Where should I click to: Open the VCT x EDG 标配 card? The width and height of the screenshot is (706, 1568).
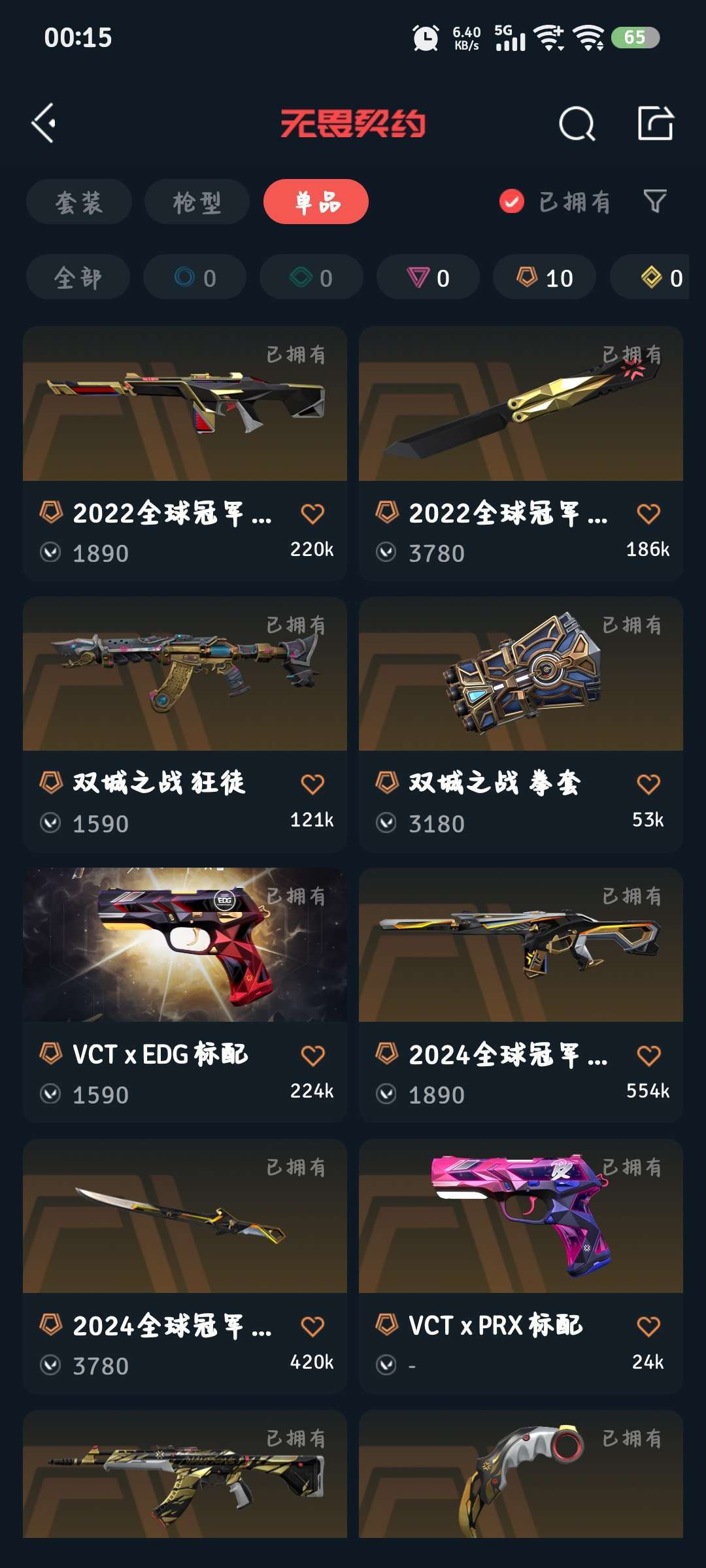[185, 995]
